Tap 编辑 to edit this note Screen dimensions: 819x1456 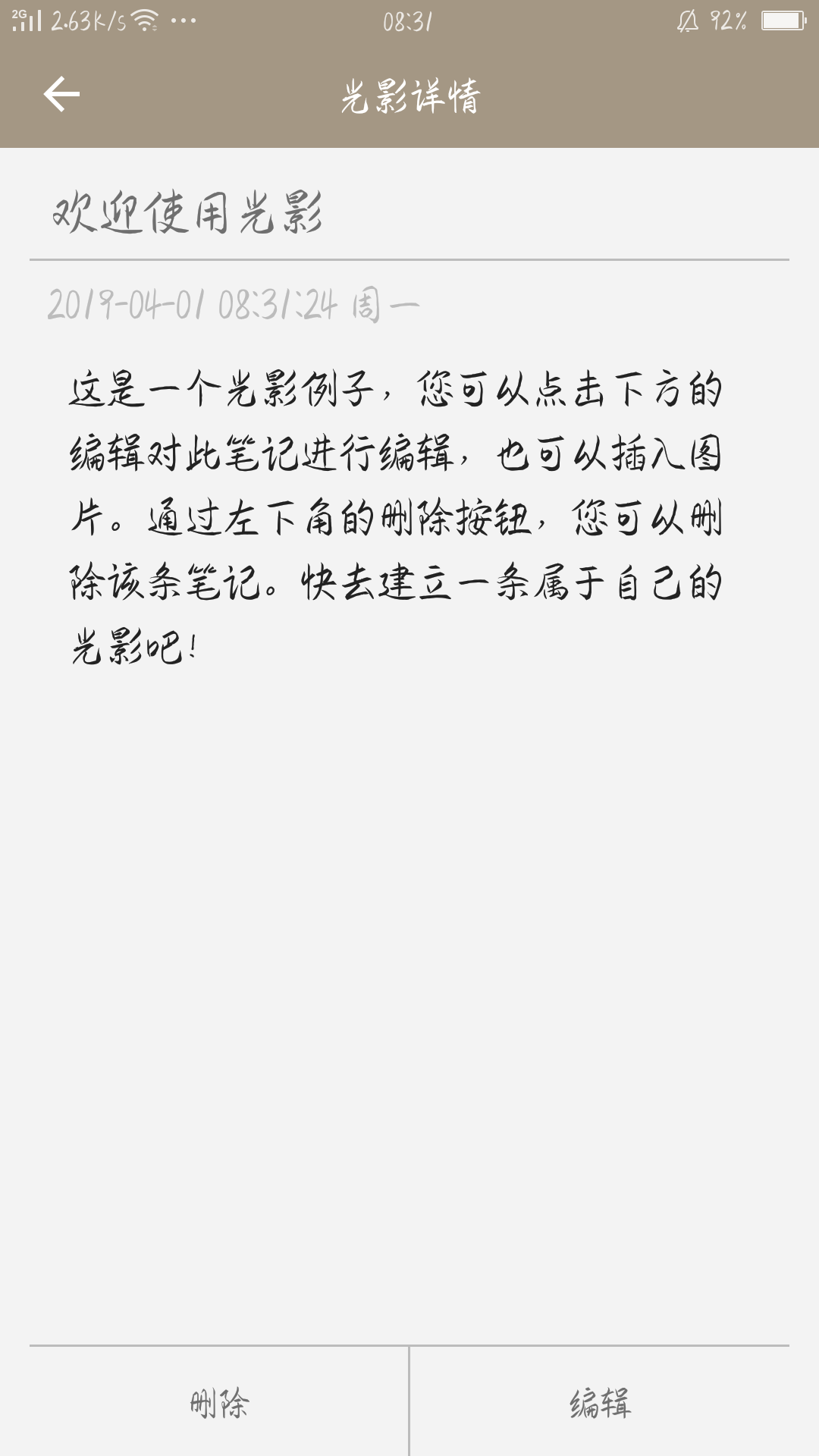click(600, 1403)
